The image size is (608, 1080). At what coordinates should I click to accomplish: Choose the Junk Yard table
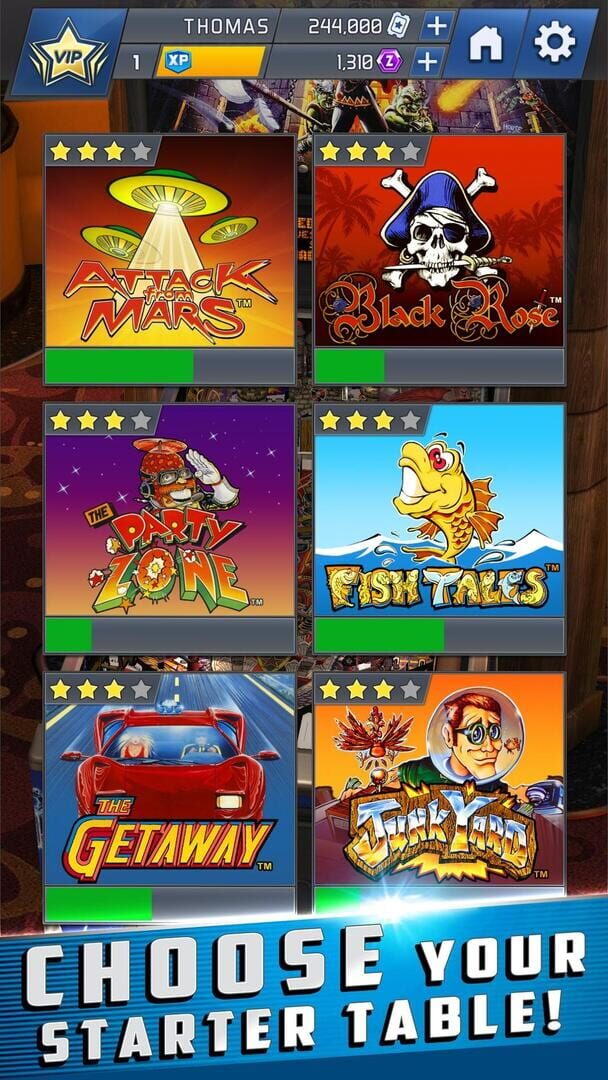439,796
